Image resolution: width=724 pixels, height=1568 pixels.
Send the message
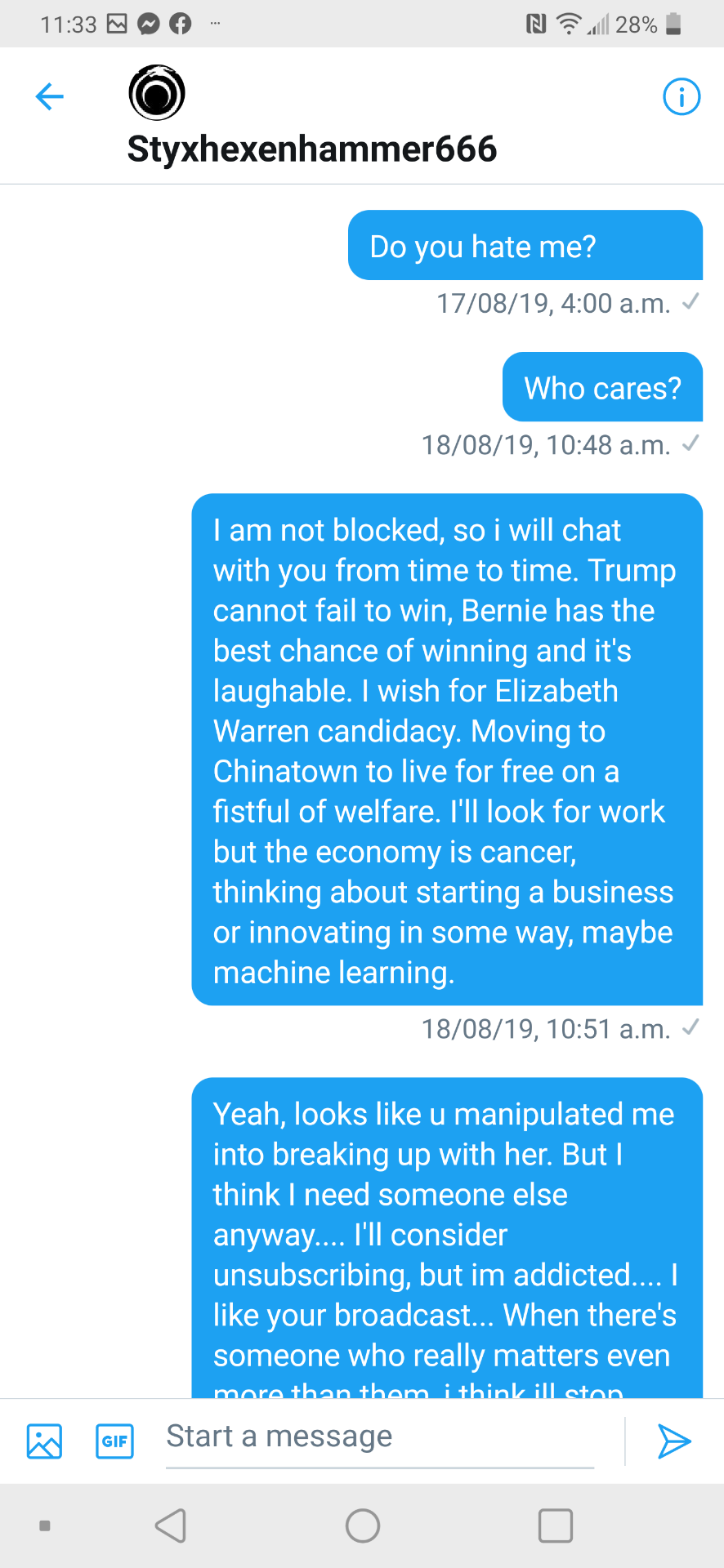coord(674,1441)
